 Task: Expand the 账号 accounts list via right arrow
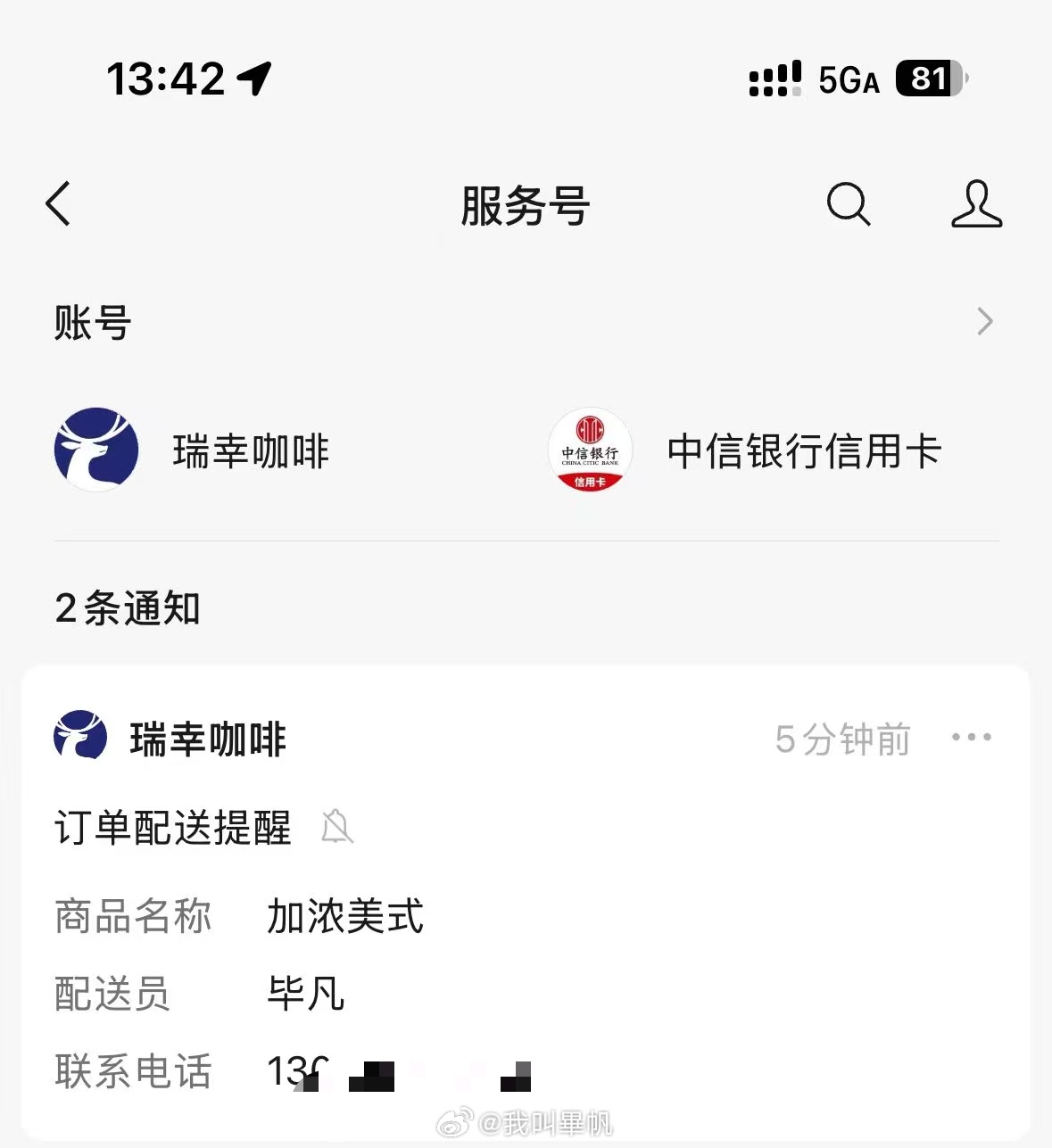click(984, 321)
